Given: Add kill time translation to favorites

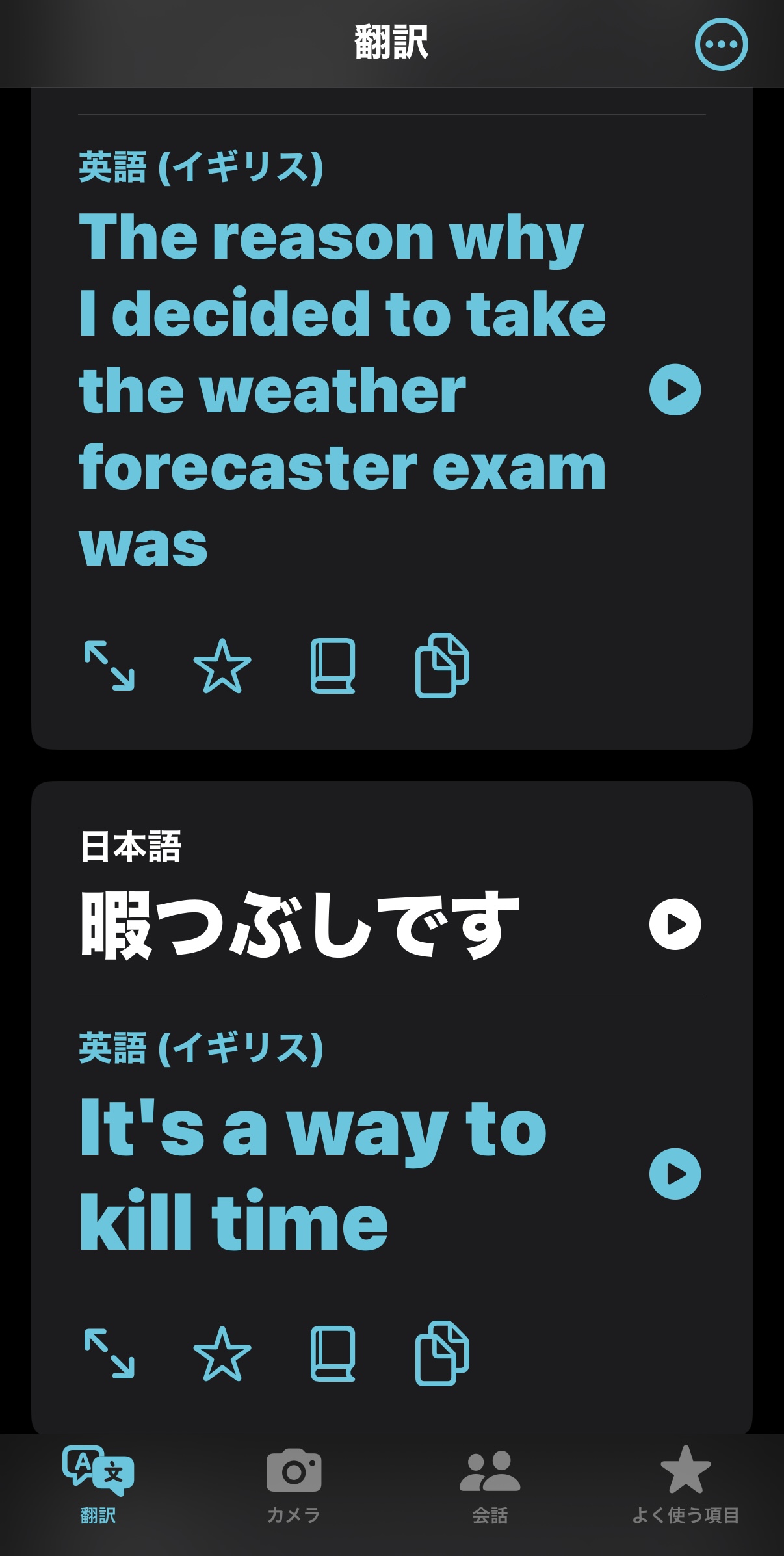Looking at the screenshot, I should click(x=222, y=1354).
